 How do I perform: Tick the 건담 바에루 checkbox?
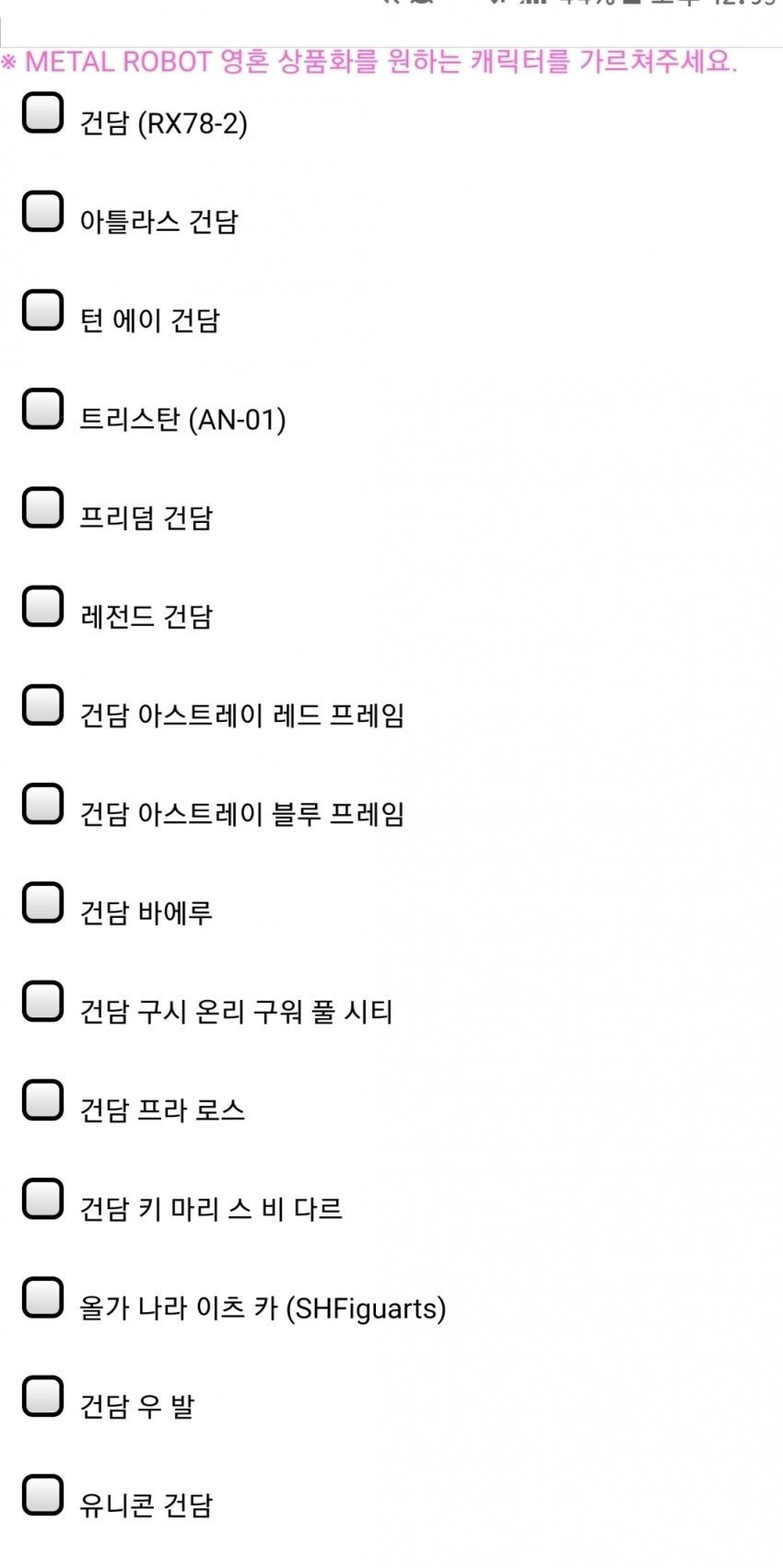click(x=42, y=902)
